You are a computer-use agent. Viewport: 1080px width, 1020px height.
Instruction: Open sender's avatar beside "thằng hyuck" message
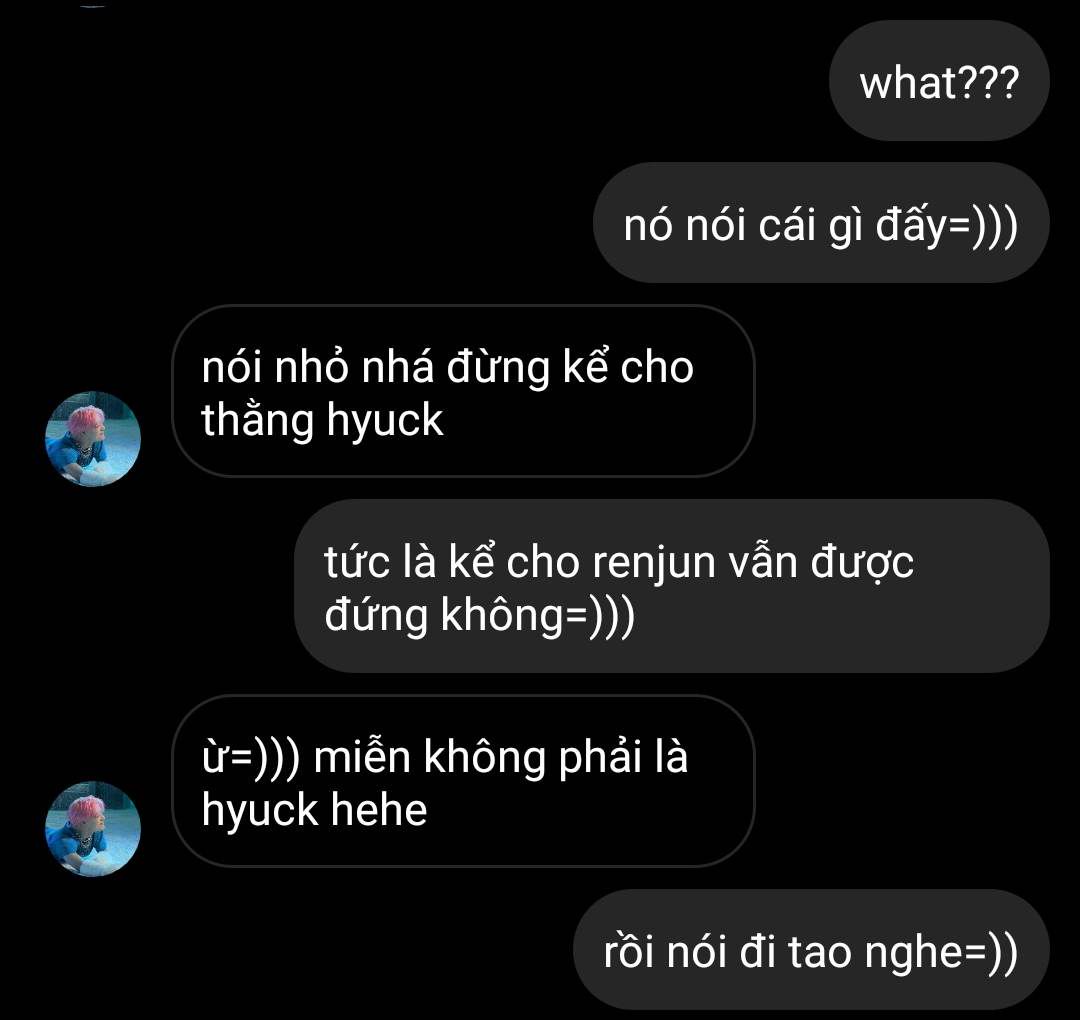point(93,438)
